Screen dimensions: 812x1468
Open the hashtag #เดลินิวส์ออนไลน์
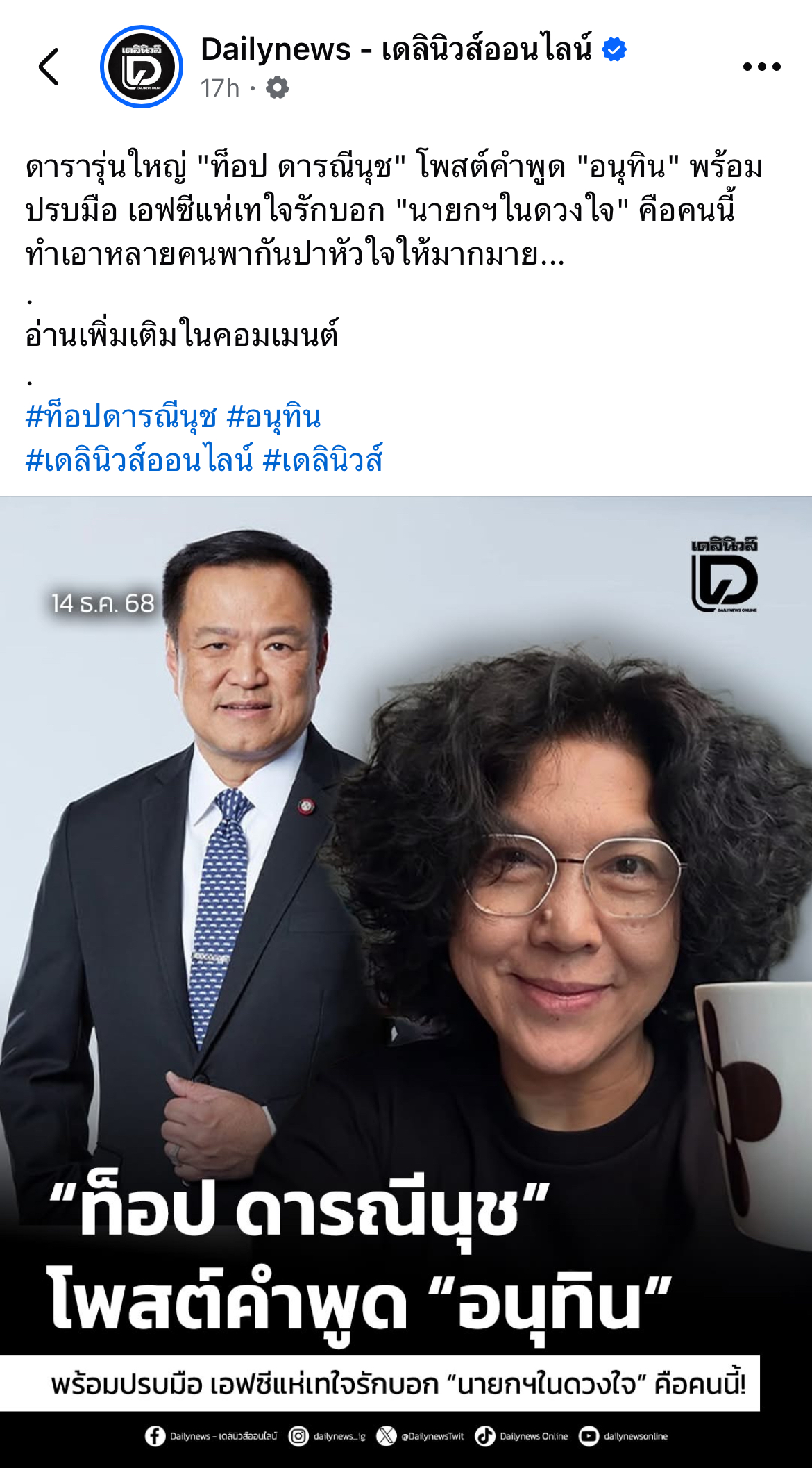coord(139,460)
